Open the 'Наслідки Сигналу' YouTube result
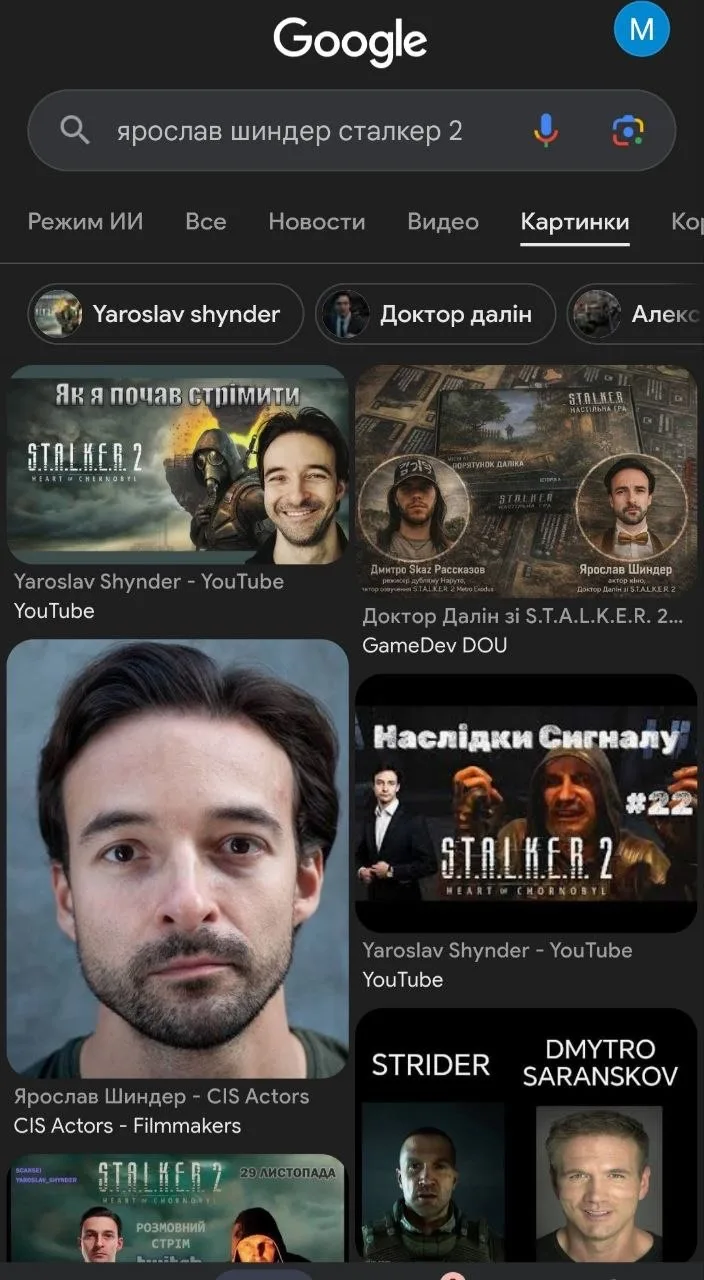The width and height of the screenshot is (704, 1280). coord(526,803)
